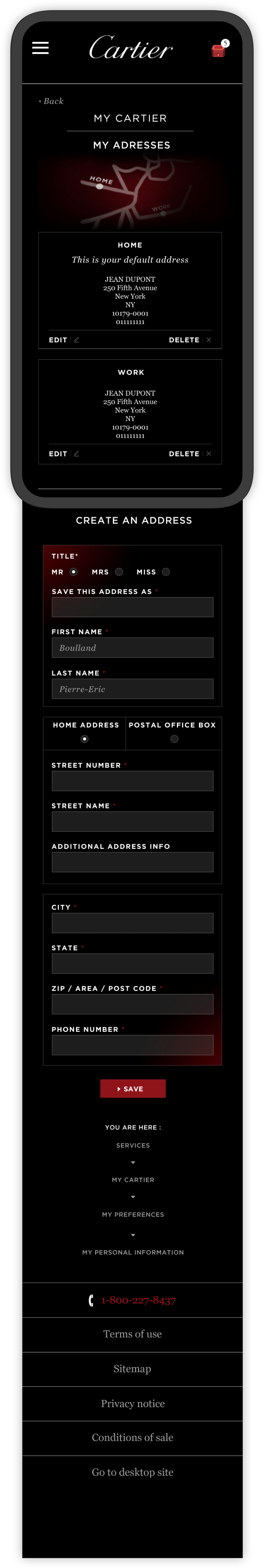Choose Postal Office Box address type
This screenshot has height=1568, width=264.
174,738
